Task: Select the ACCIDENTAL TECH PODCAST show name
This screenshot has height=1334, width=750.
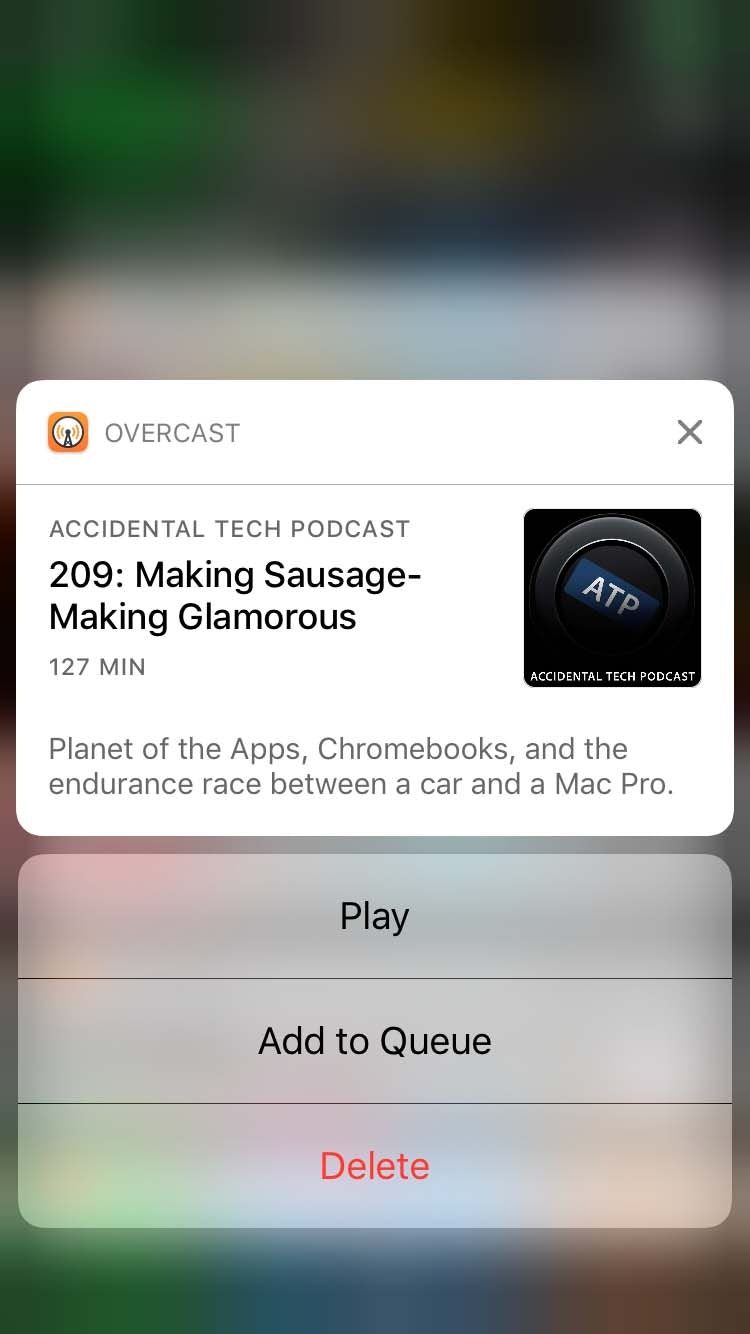Action: point(230,529)
